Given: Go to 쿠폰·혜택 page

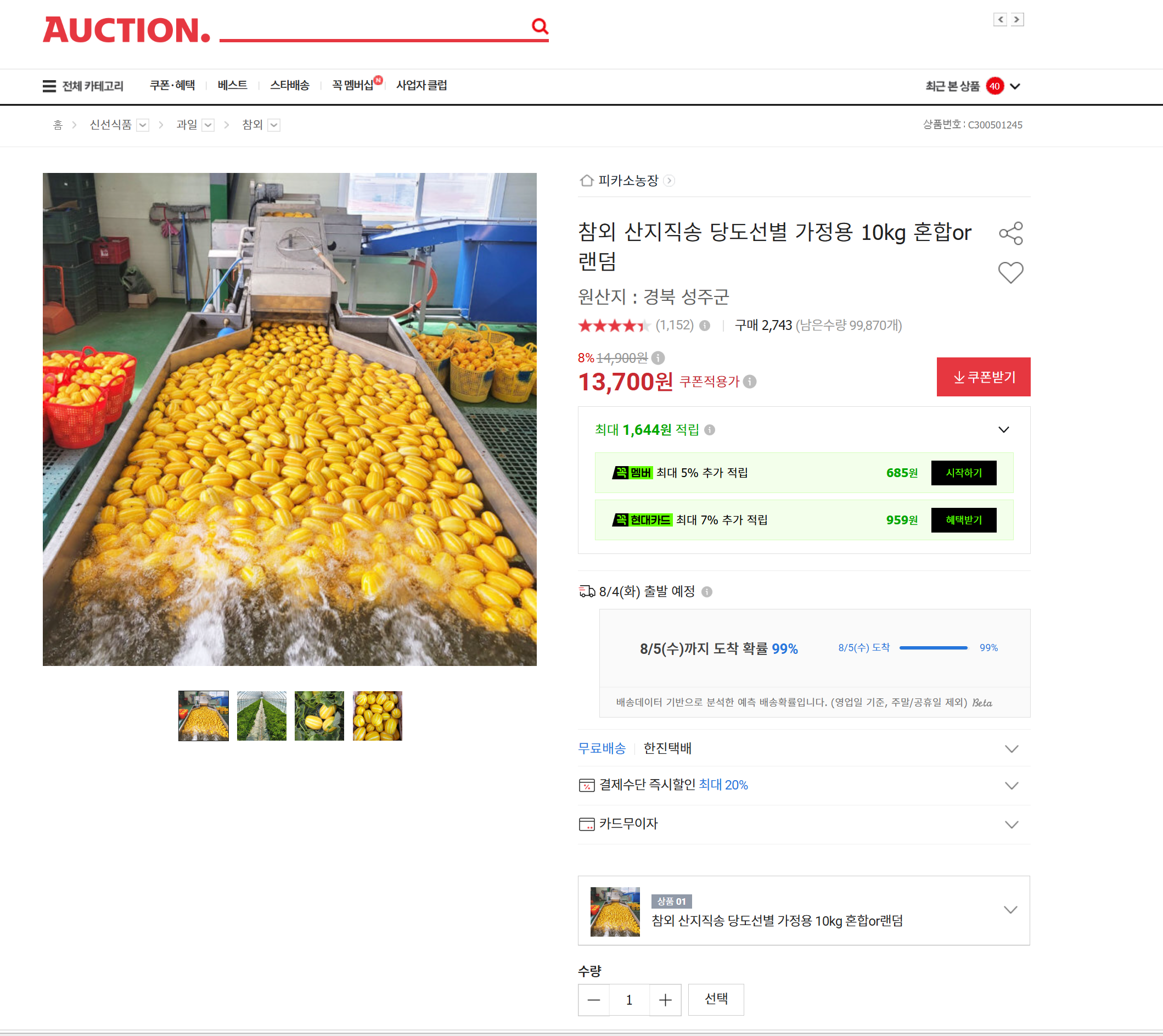Looking at the screenshot, I should pyautogui.click(x=172, y=86).
